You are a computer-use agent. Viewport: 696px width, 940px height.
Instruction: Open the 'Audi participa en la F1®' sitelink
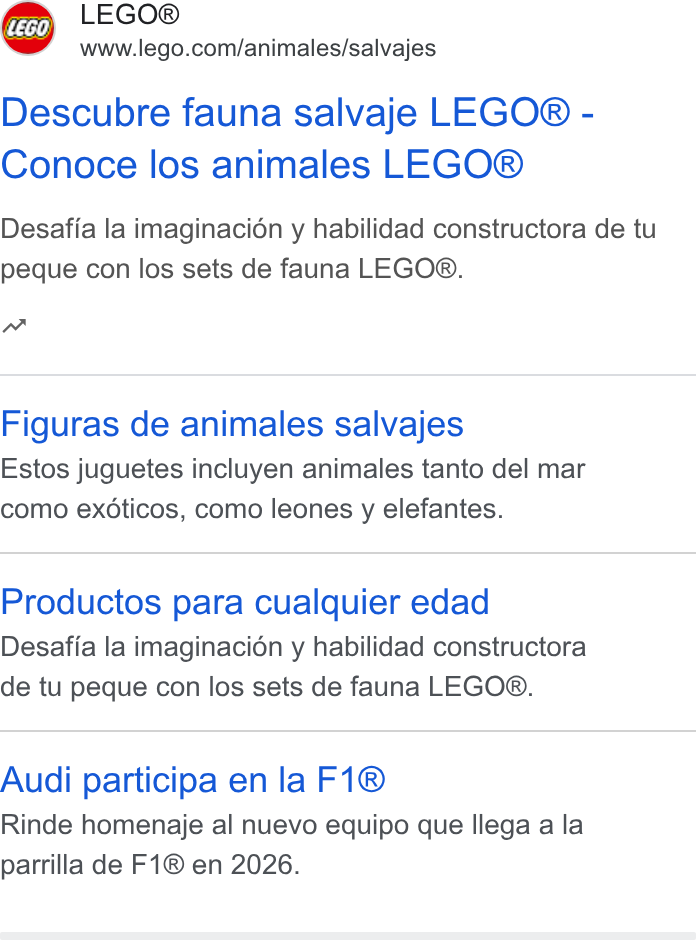coord(192,780)
